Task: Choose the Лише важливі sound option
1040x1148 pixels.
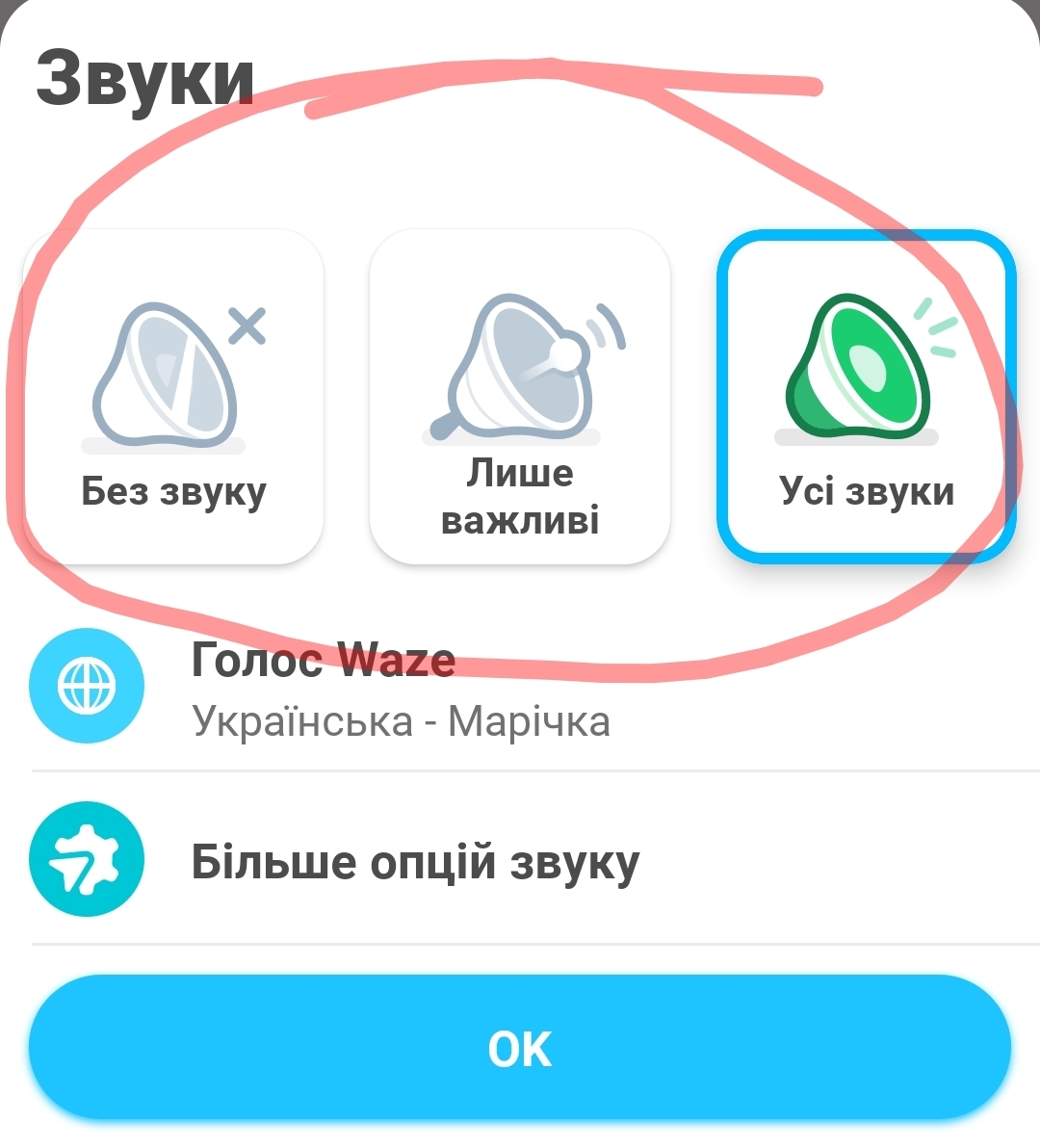Action: tap(520, 397)
